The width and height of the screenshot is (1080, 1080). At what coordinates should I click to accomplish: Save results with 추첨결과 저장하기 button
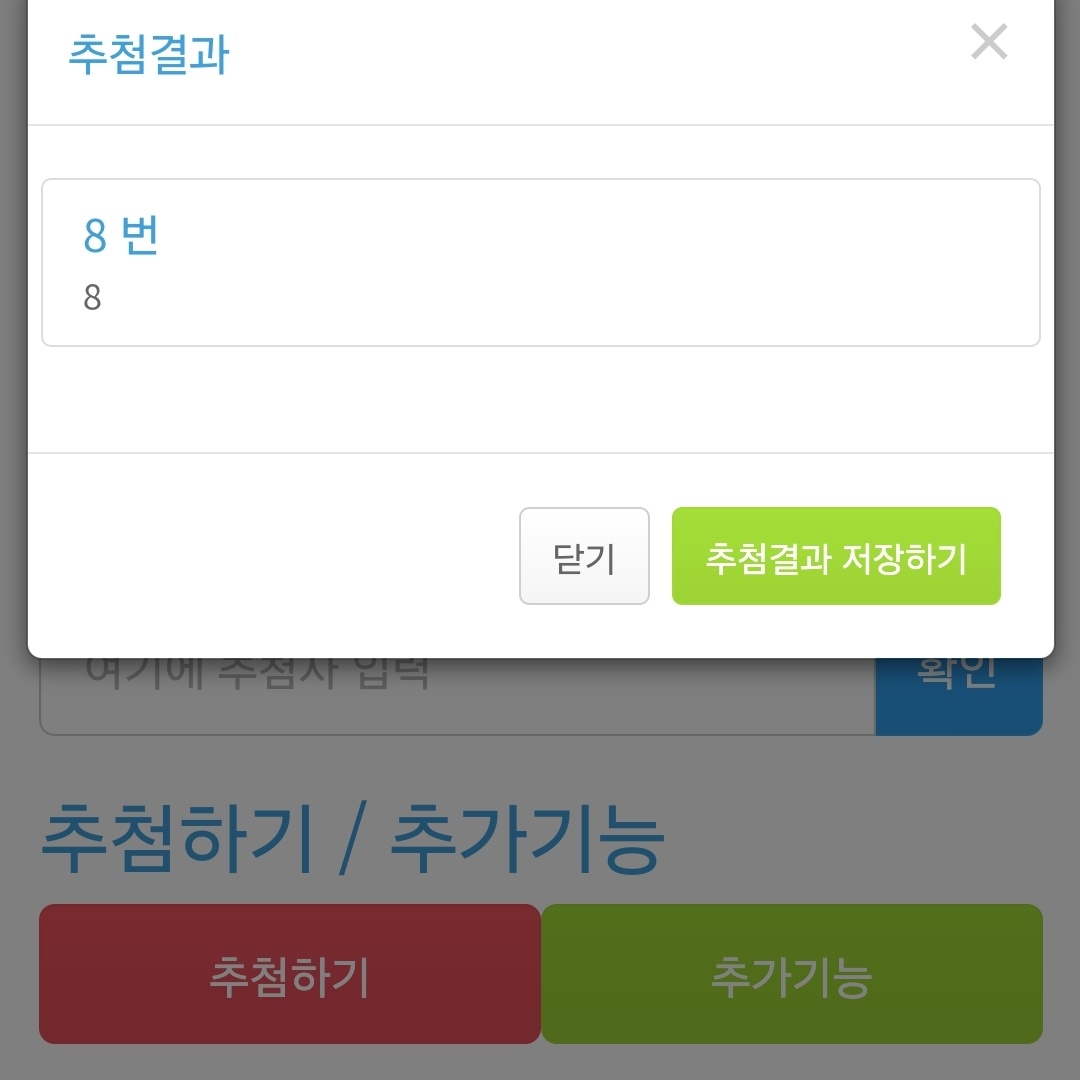pyautogui.click(x=836, y=557)
